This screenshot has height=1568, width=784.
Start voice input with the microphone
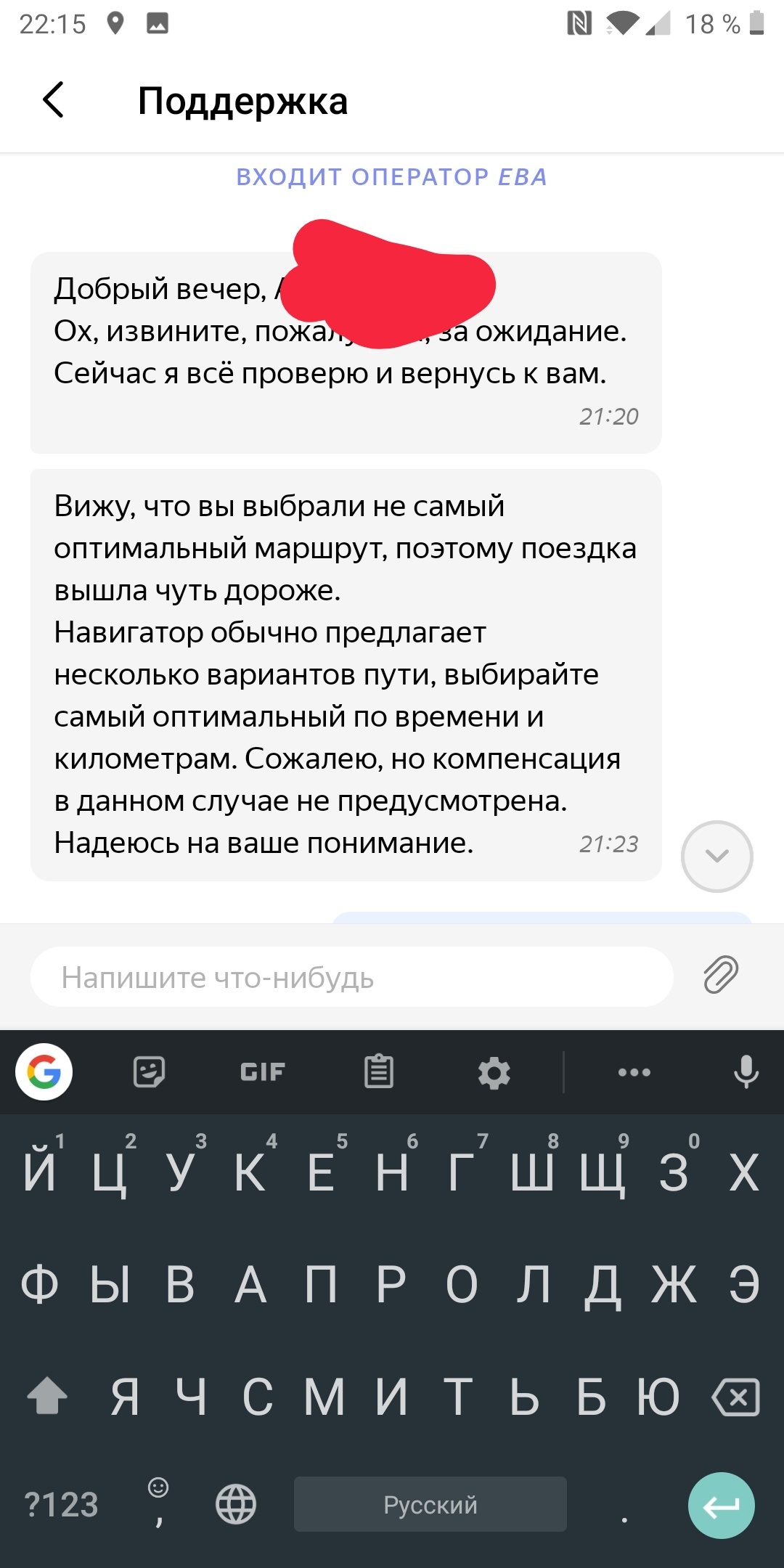click(746, 1071)
